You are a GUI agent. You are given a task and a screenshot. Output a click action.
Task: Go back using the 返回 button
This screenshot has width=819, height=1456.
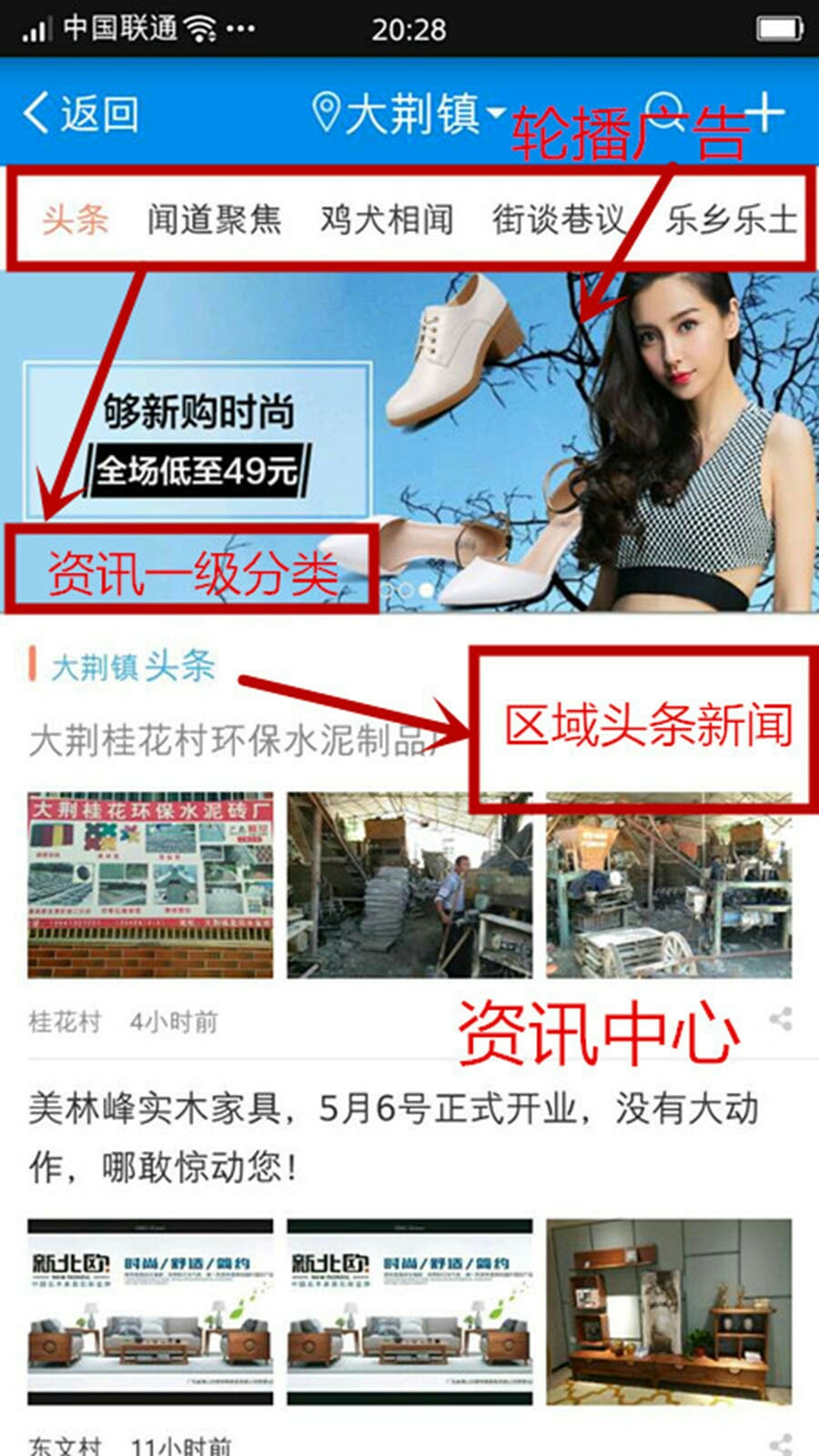point(82,115)
